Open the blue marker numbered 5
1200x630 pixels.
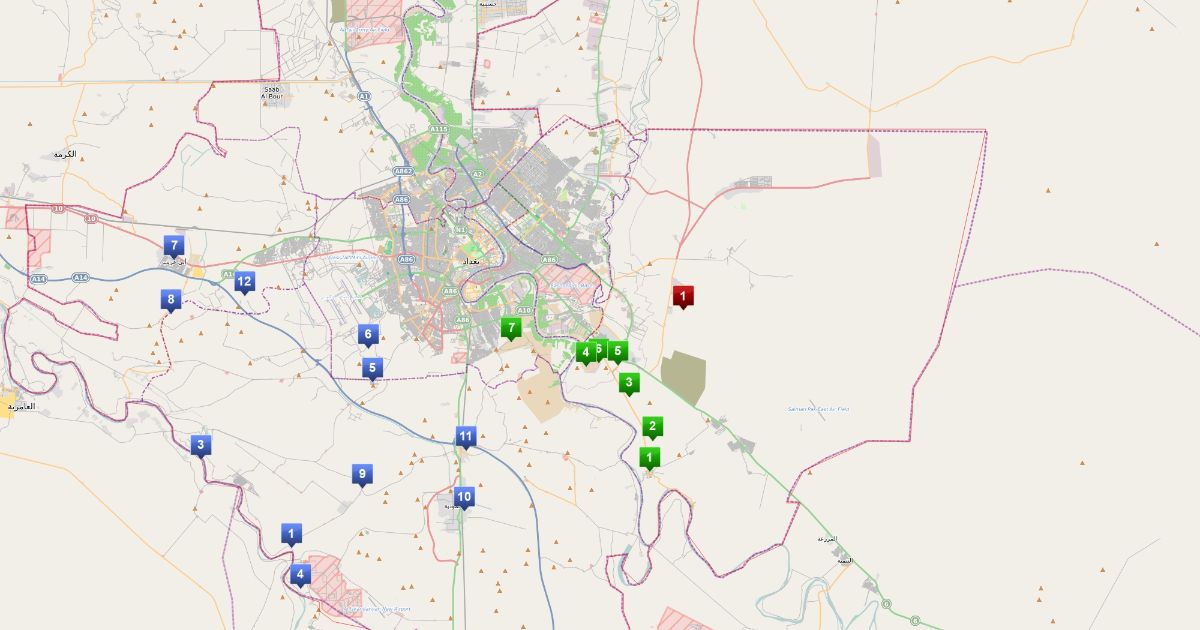pos(372,368)
